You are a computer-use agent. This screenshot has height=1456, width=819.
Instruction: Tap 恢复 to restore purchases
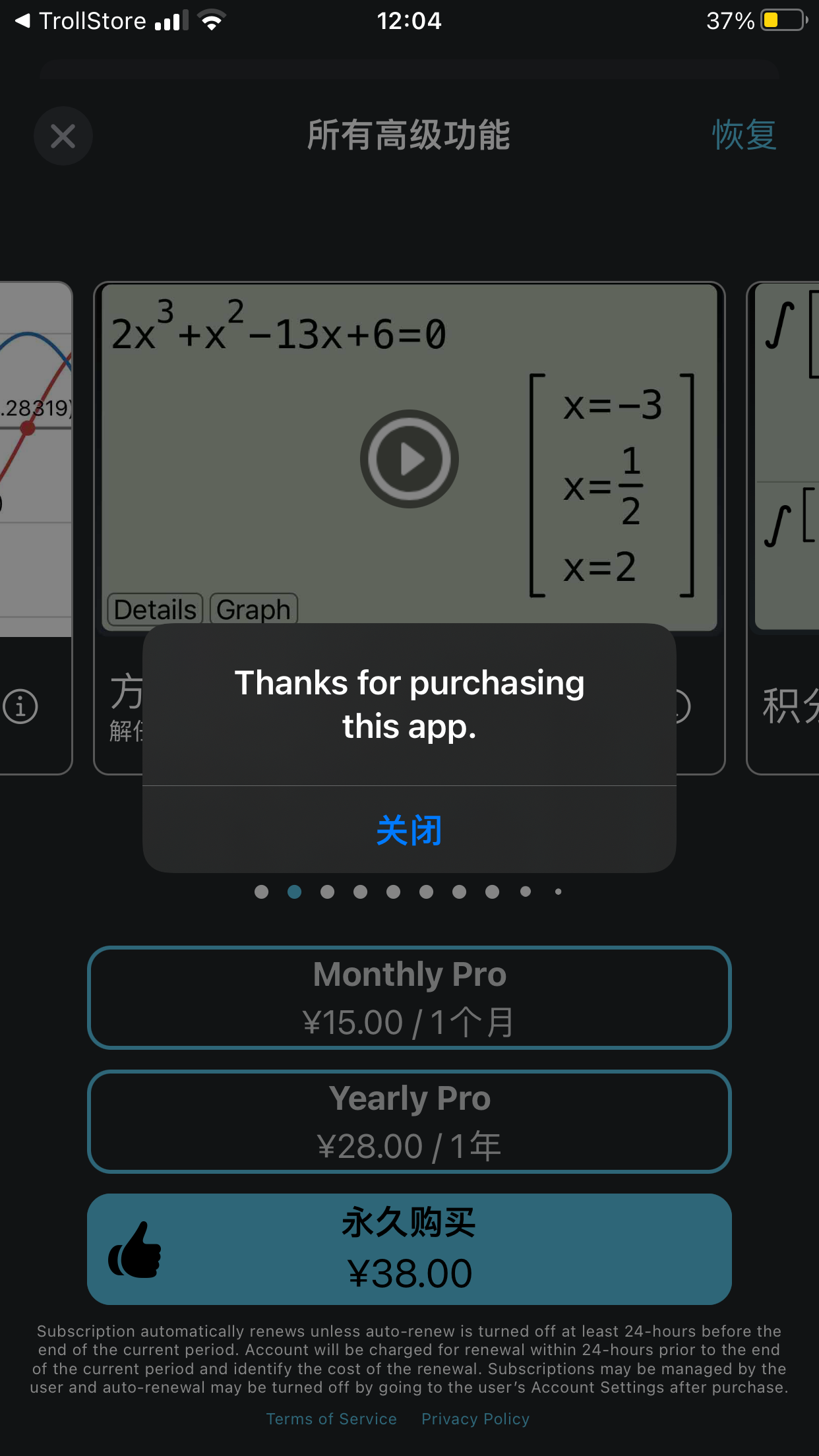[744, 135]
